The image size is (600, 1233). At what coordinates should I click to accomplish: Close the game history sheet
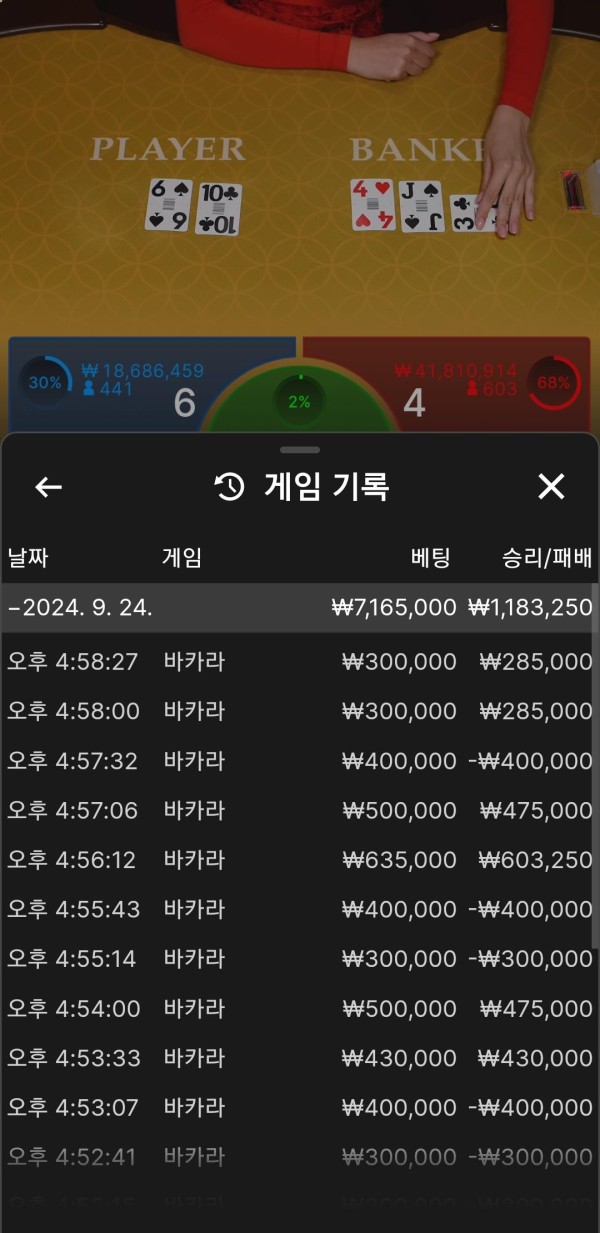(x=551, y=487)
